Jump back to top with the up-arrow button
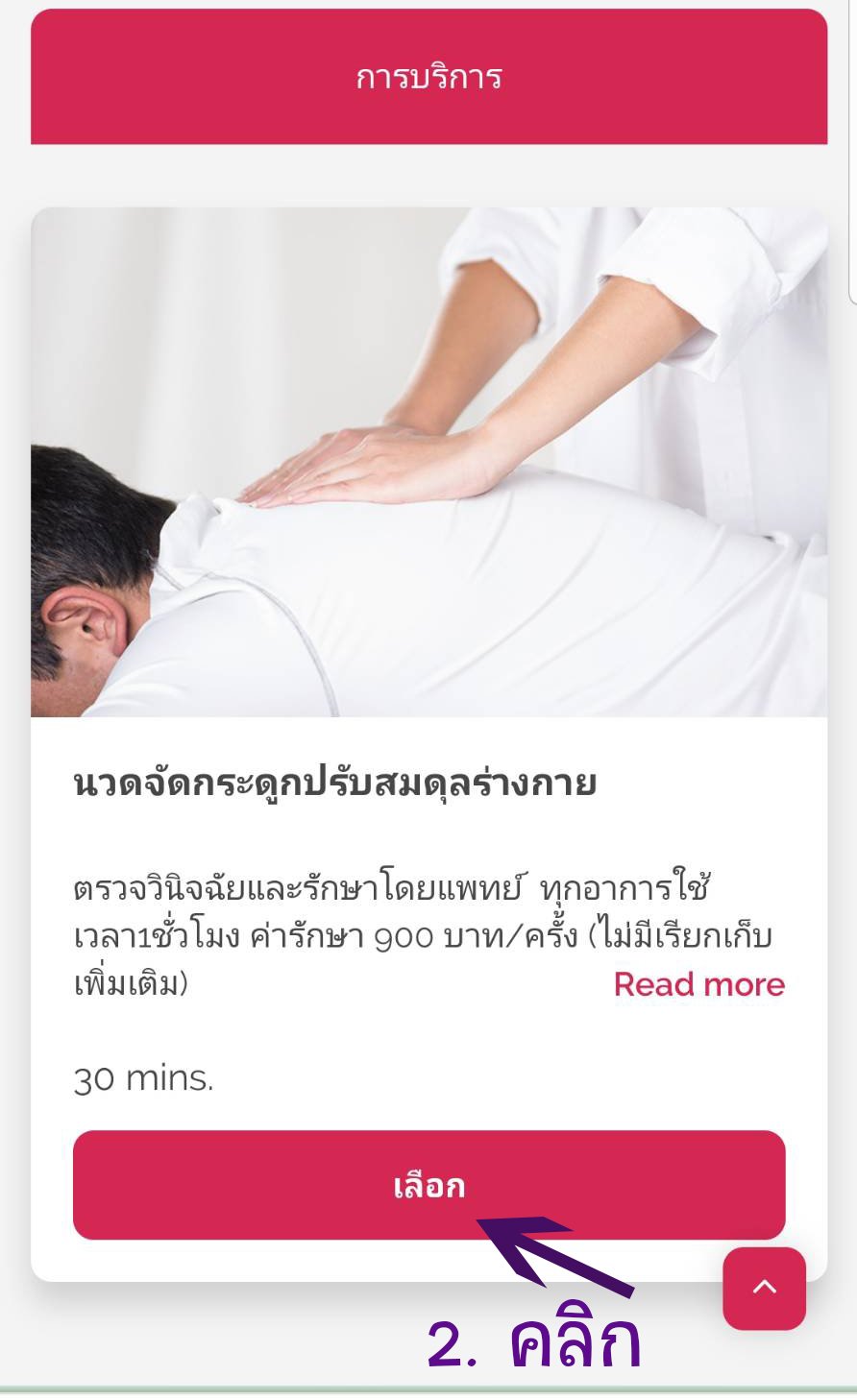Image resolution: width=857 pixels, height=1400 pixels. click(764, 1288)
